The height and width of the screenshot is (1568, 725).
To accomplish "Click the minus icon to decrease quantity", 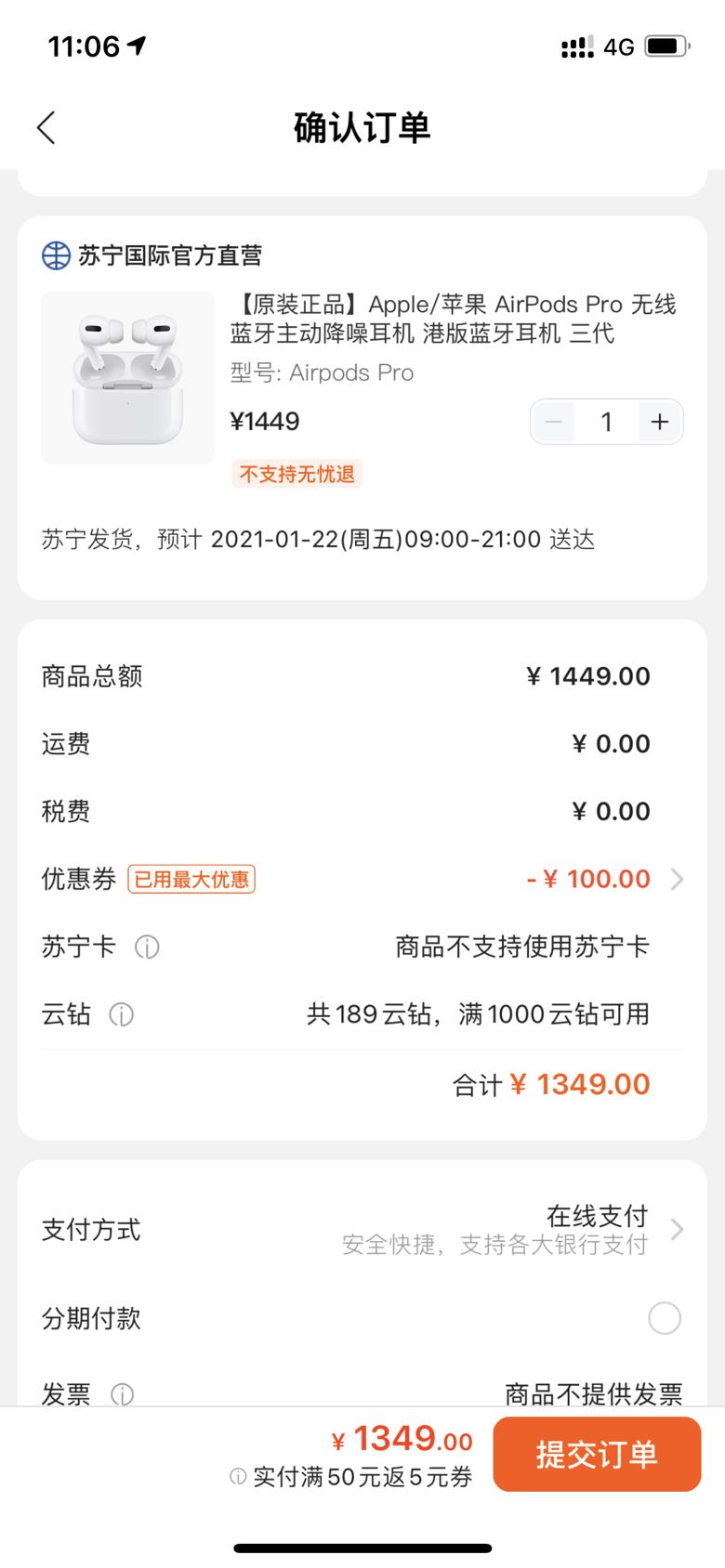I will (553, 422).
